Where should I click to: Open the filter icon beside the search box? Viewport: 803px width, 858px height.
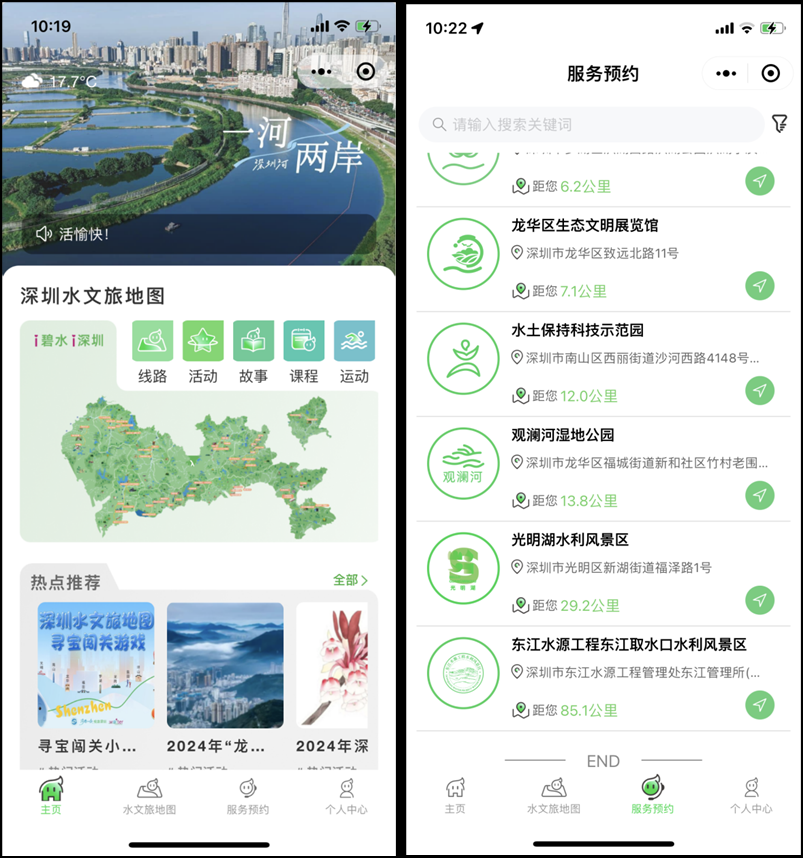780,123
